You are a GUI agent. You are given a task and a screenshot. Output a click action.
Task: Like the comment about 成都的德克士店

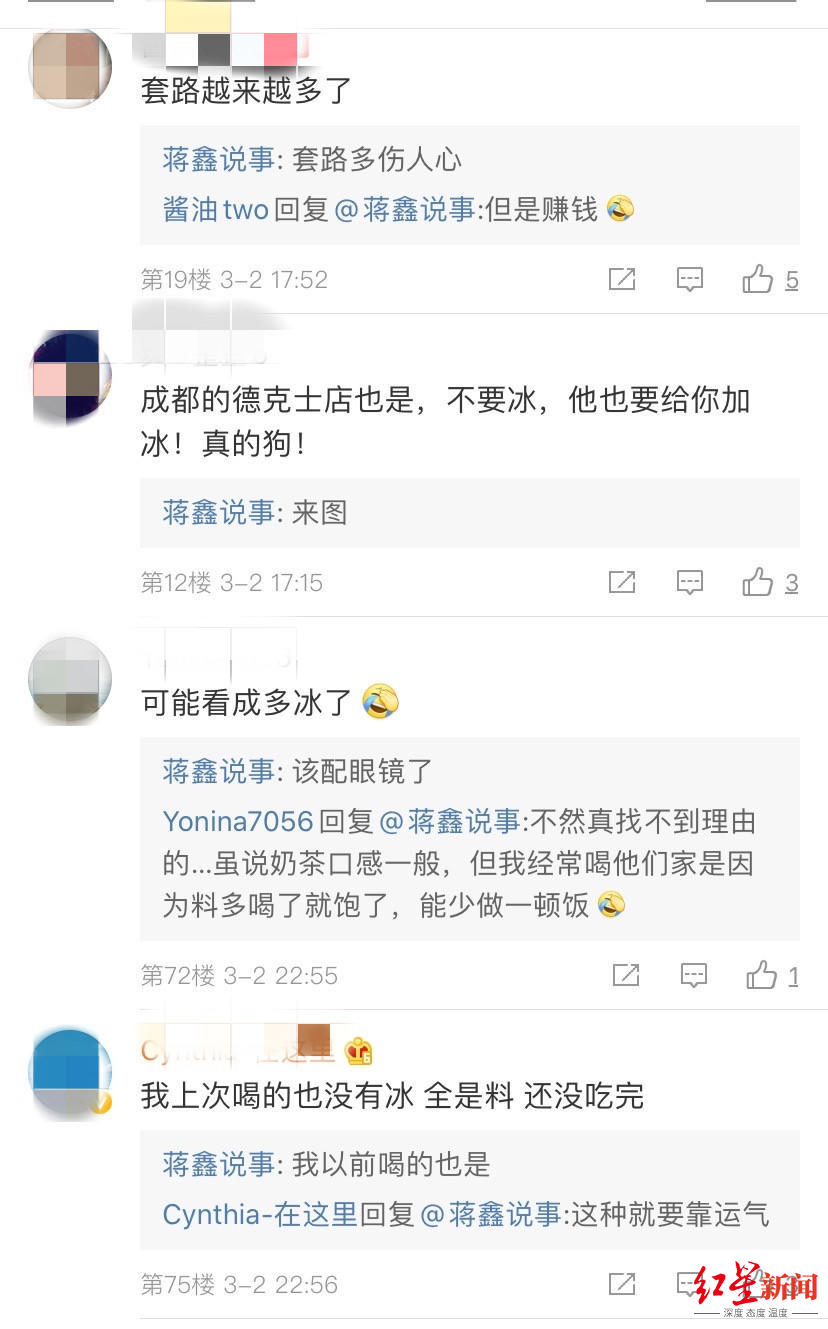(x=759, y=582)
